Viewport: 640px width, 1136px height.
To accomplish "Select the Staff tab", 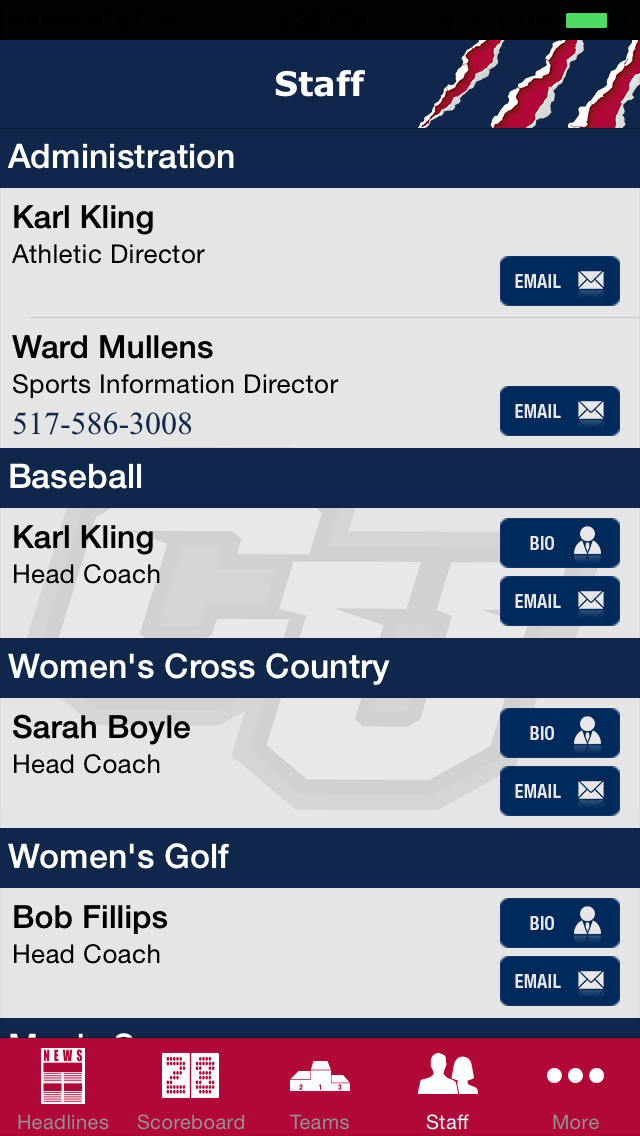I will pyautogui.click(x=447, y=1087).
